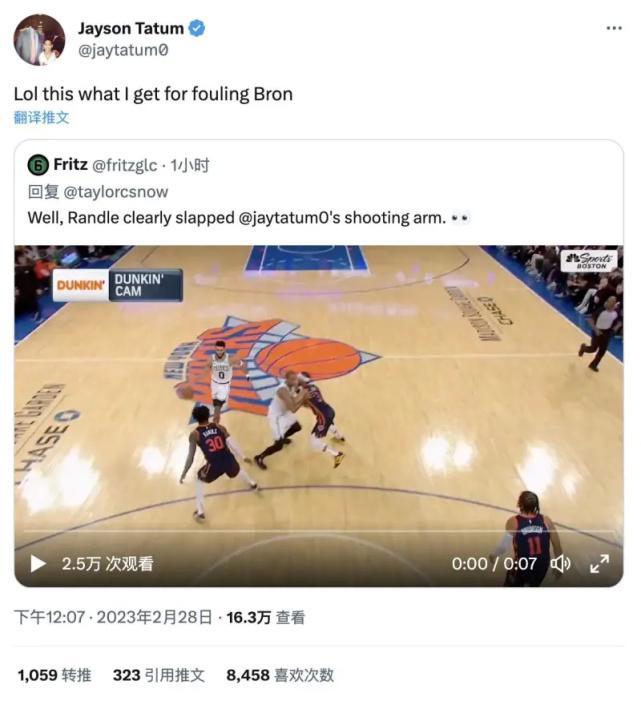The image size is (641, 701).
Task: Open the Jayson Tatum name link
Action: click(130, 28)
